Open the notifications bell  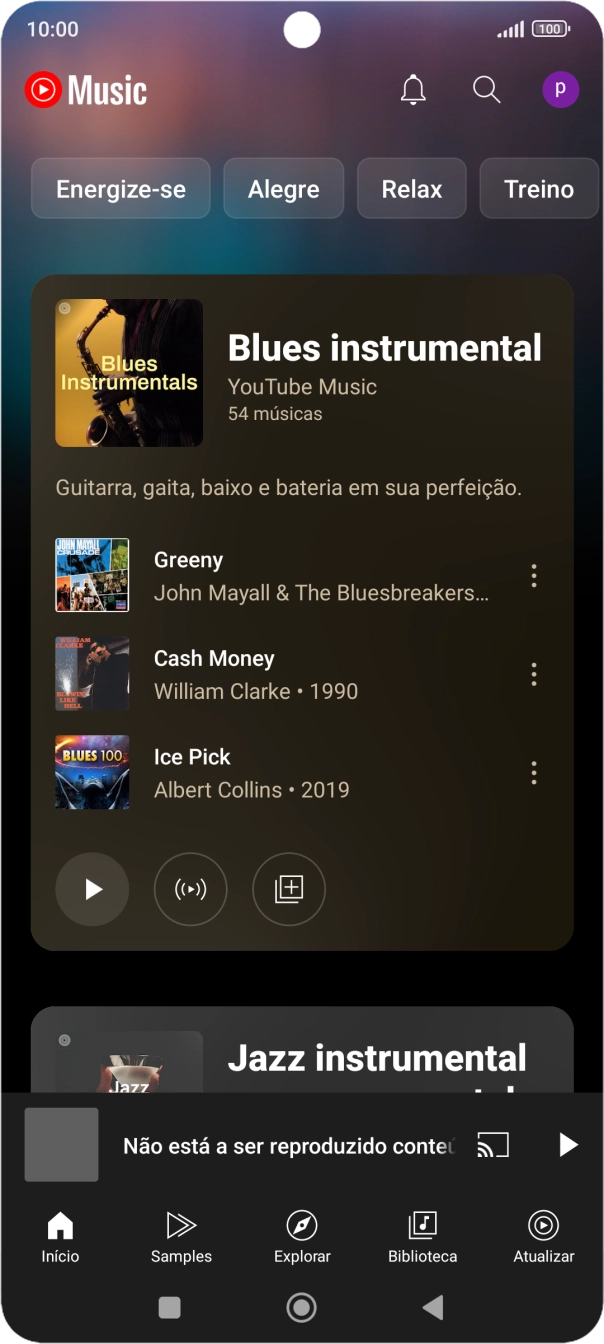413,90
